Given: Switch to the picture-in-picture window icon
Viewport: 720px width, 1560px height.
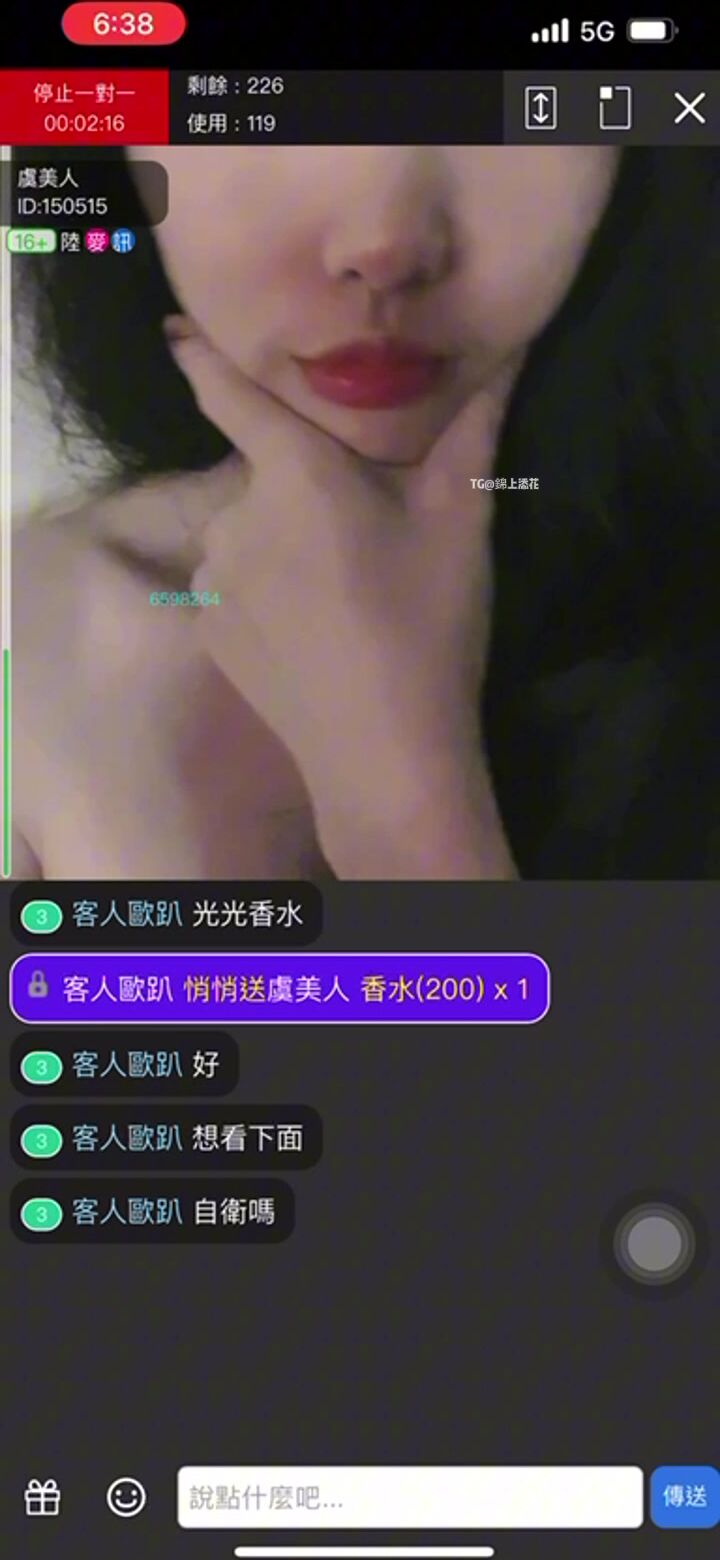Looking at the screenshot, I should [x=614, y=108].
